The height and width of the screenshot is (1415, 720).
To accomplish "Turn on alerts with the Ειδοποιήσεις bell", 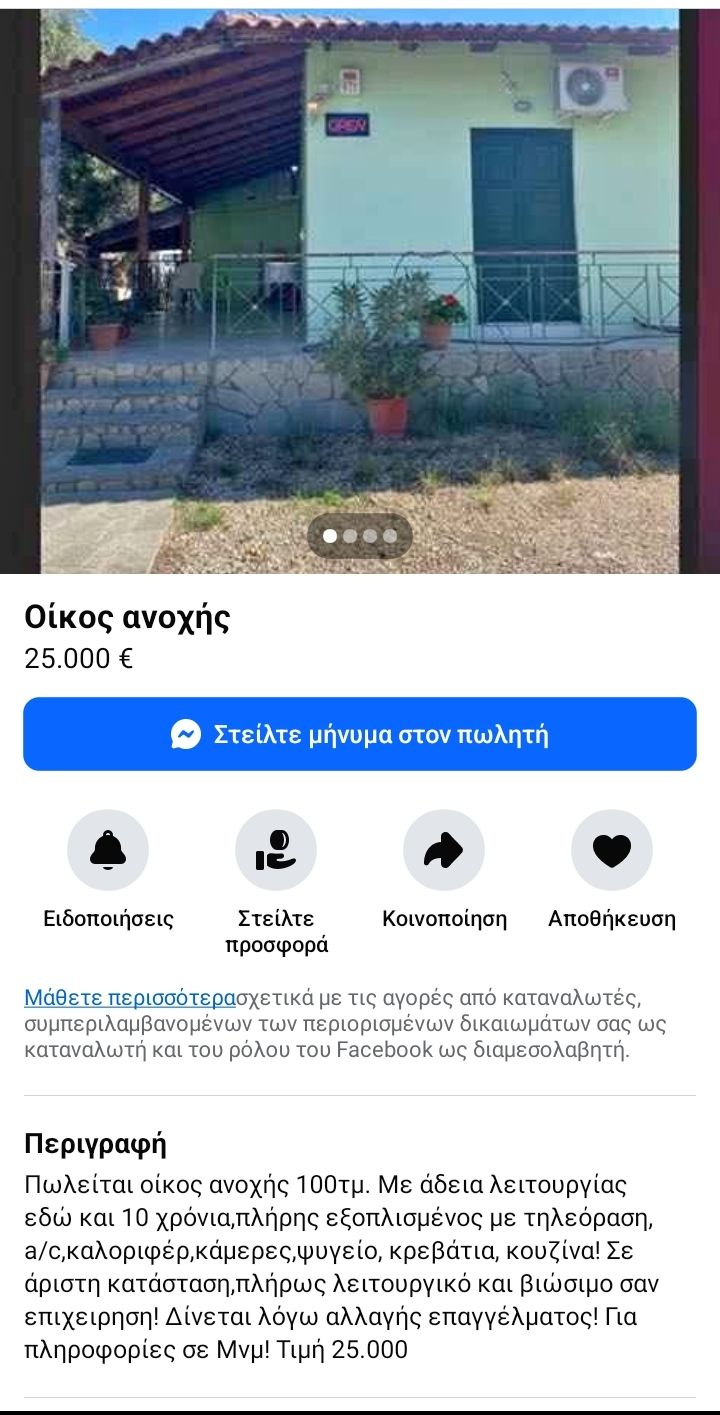I will 108,851.
